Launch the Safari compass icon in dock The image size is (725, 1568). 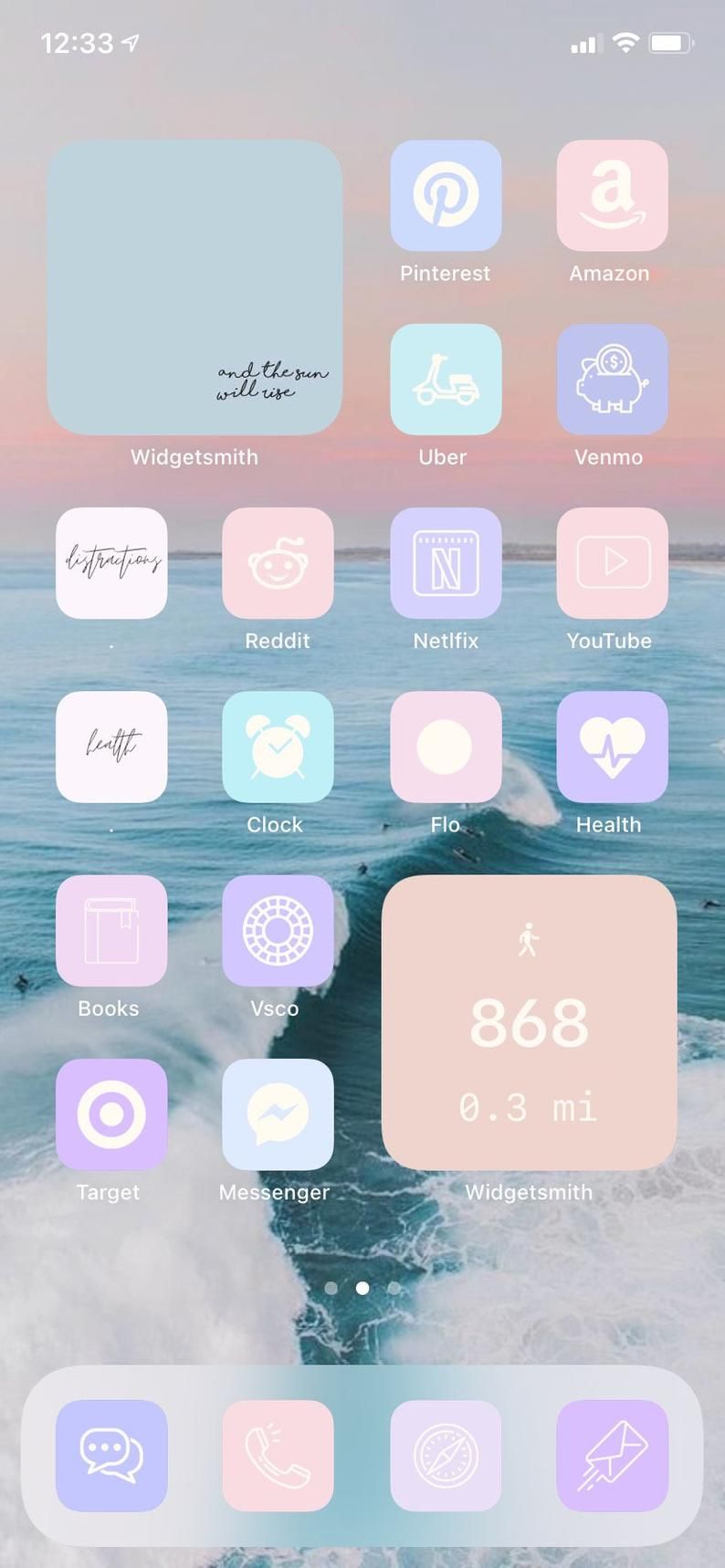coord(446,1456)
